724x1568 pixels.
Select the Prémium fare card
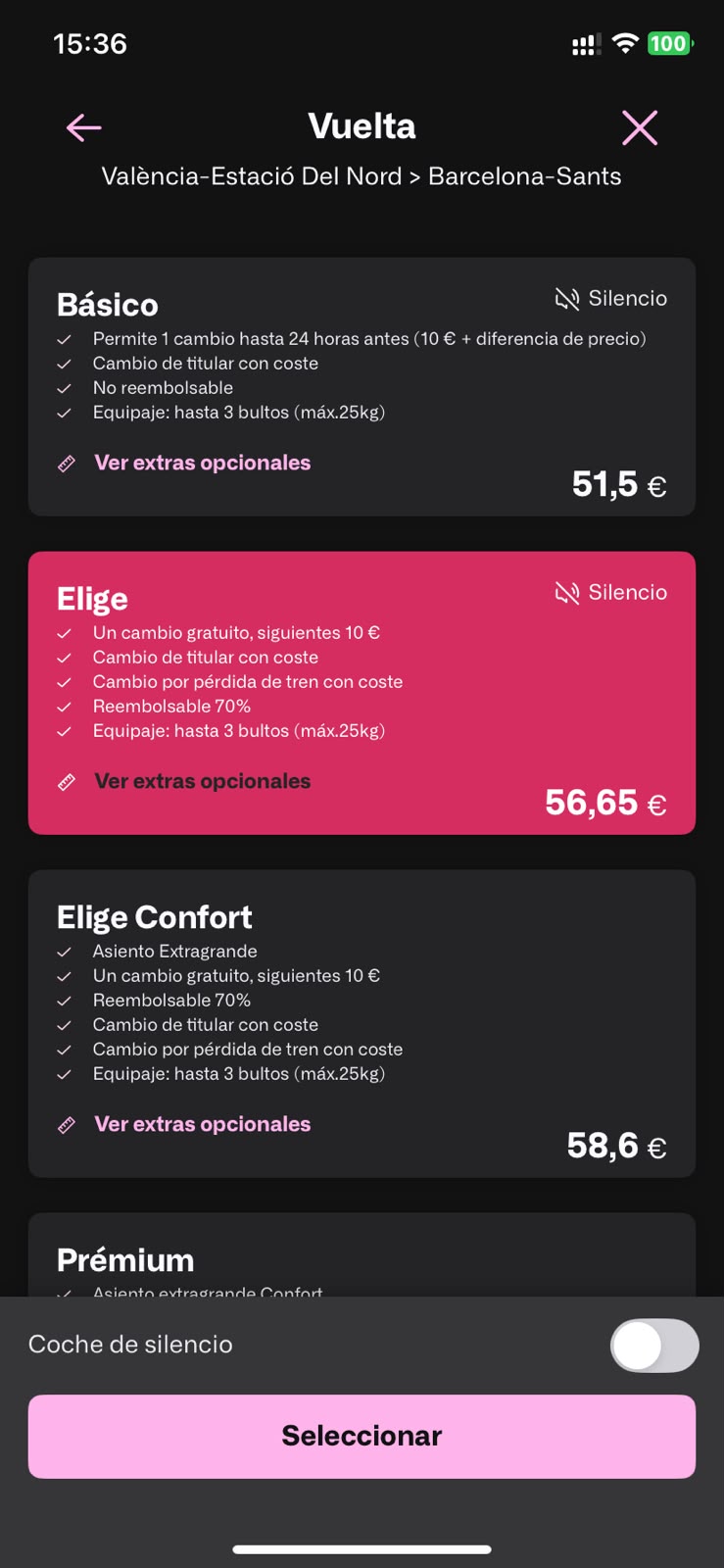362,1255
